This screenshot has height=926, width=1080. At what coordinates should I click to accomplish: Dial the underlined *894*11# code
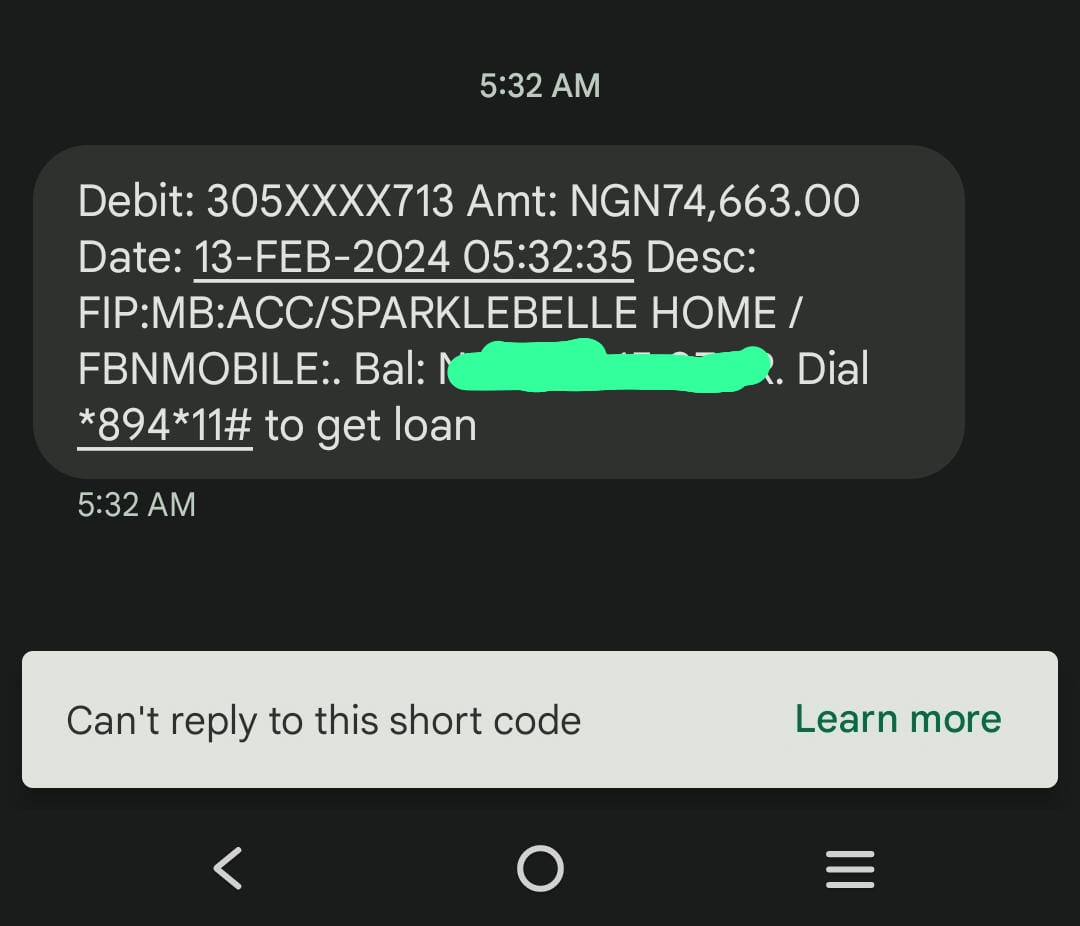click(x=165, y=427)
